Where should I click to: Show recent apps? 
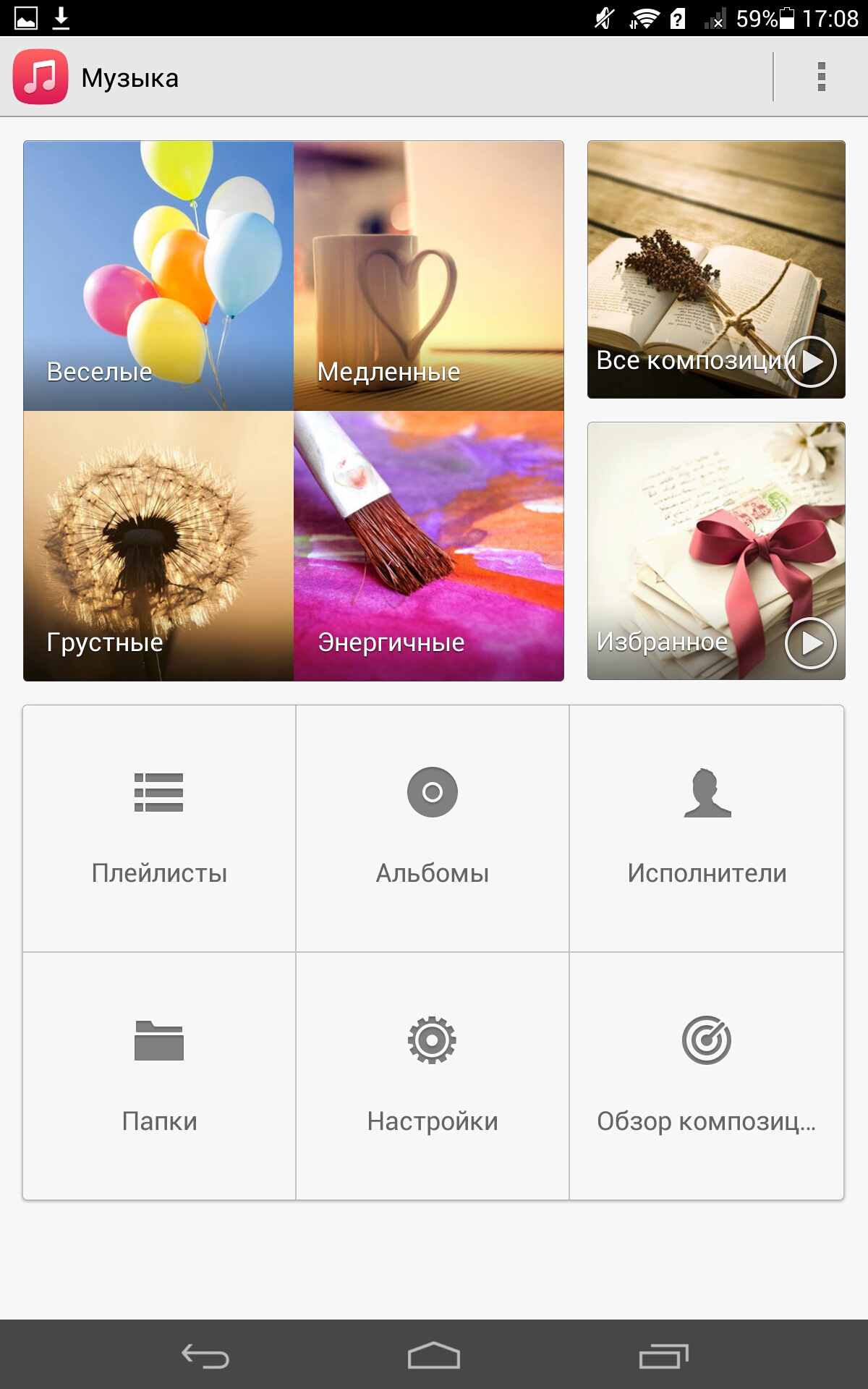tap(663, 1356)
